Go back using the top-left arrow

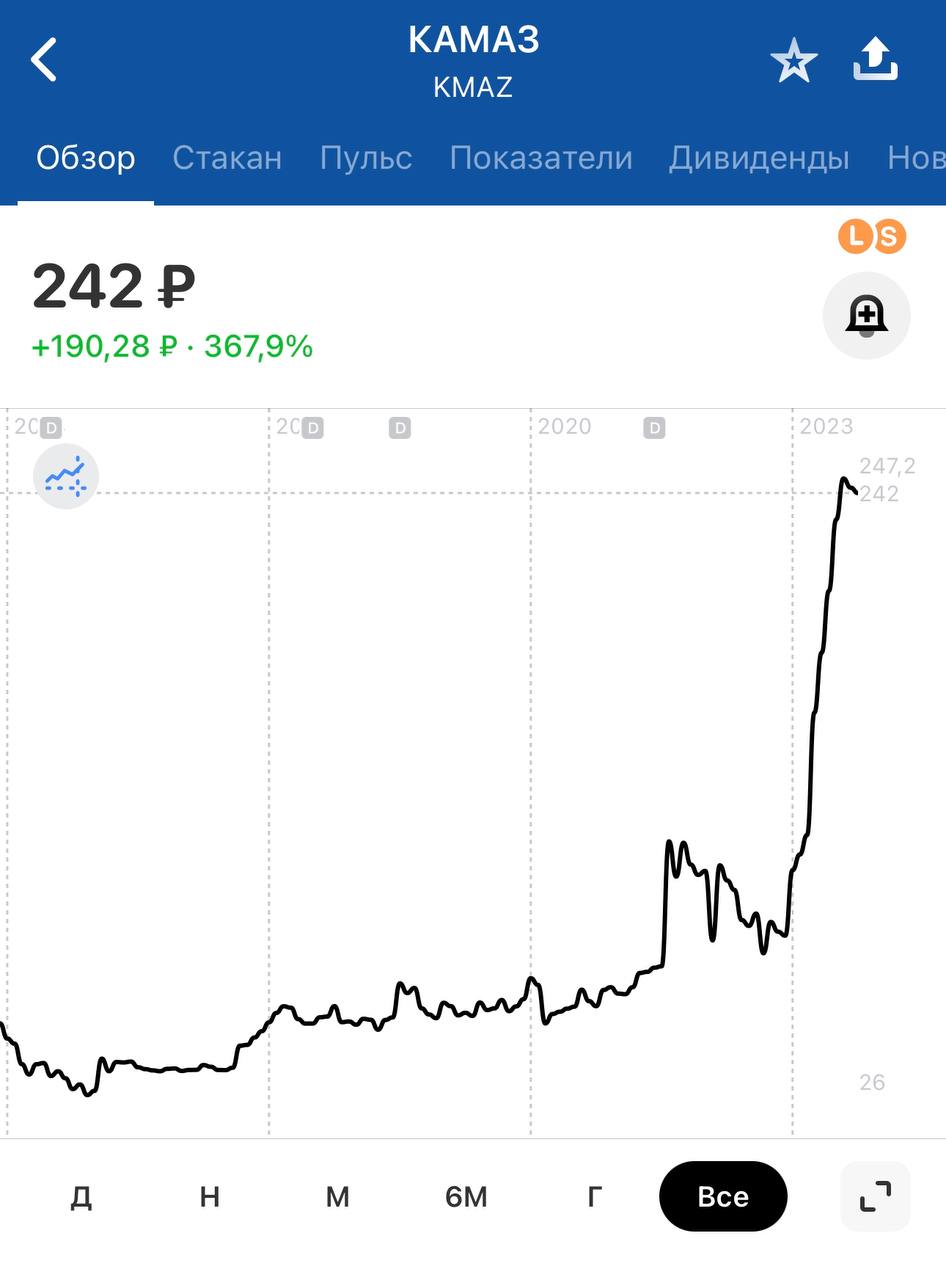point(44,60)
